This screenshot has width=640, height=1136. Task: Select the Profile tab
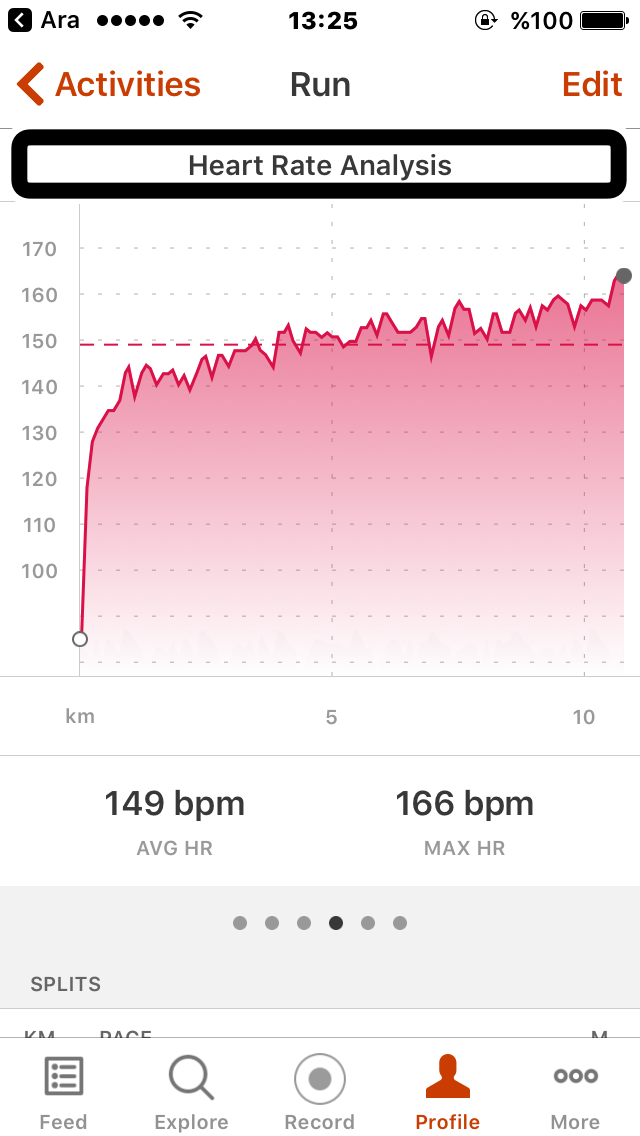(x=447, y=1092)
